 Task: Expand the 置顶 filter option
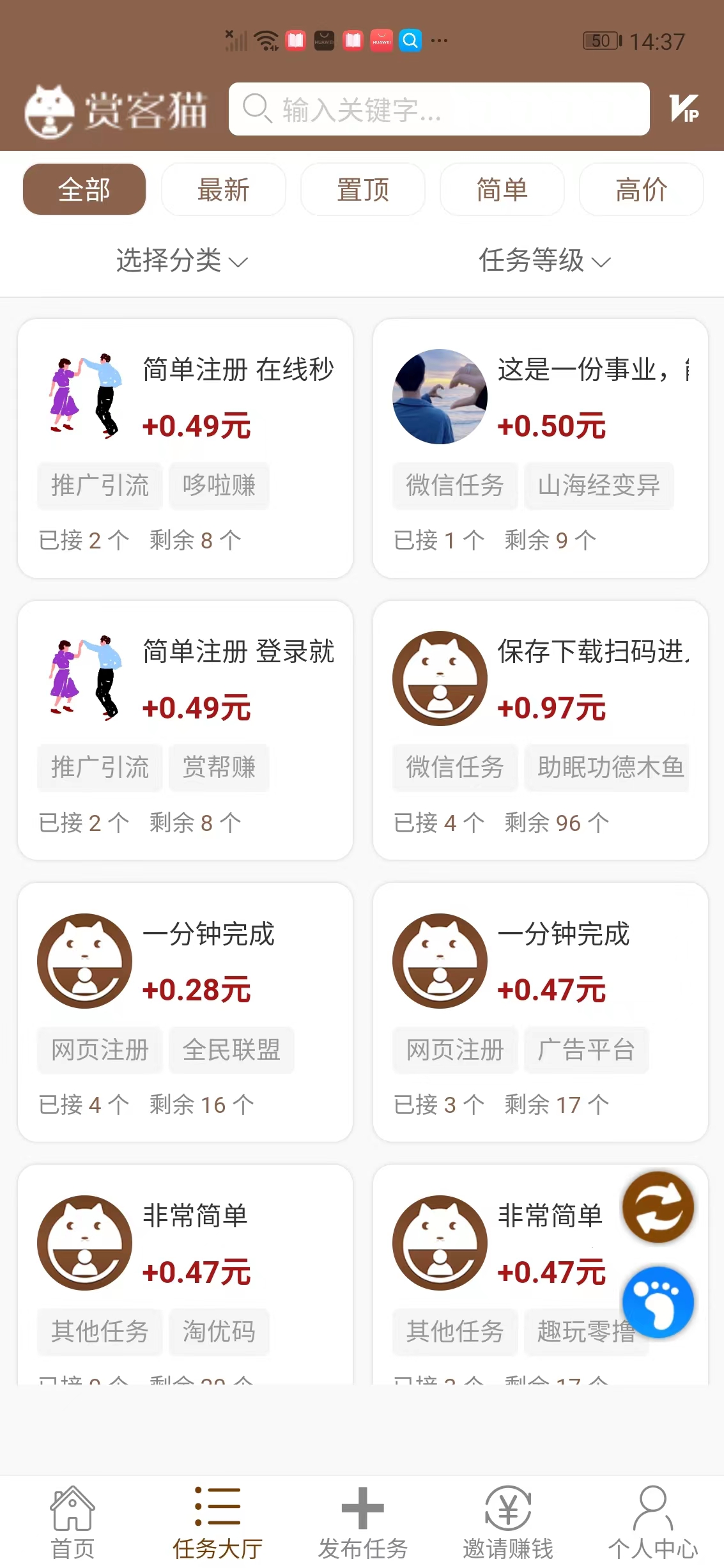(x=362, y=189)
